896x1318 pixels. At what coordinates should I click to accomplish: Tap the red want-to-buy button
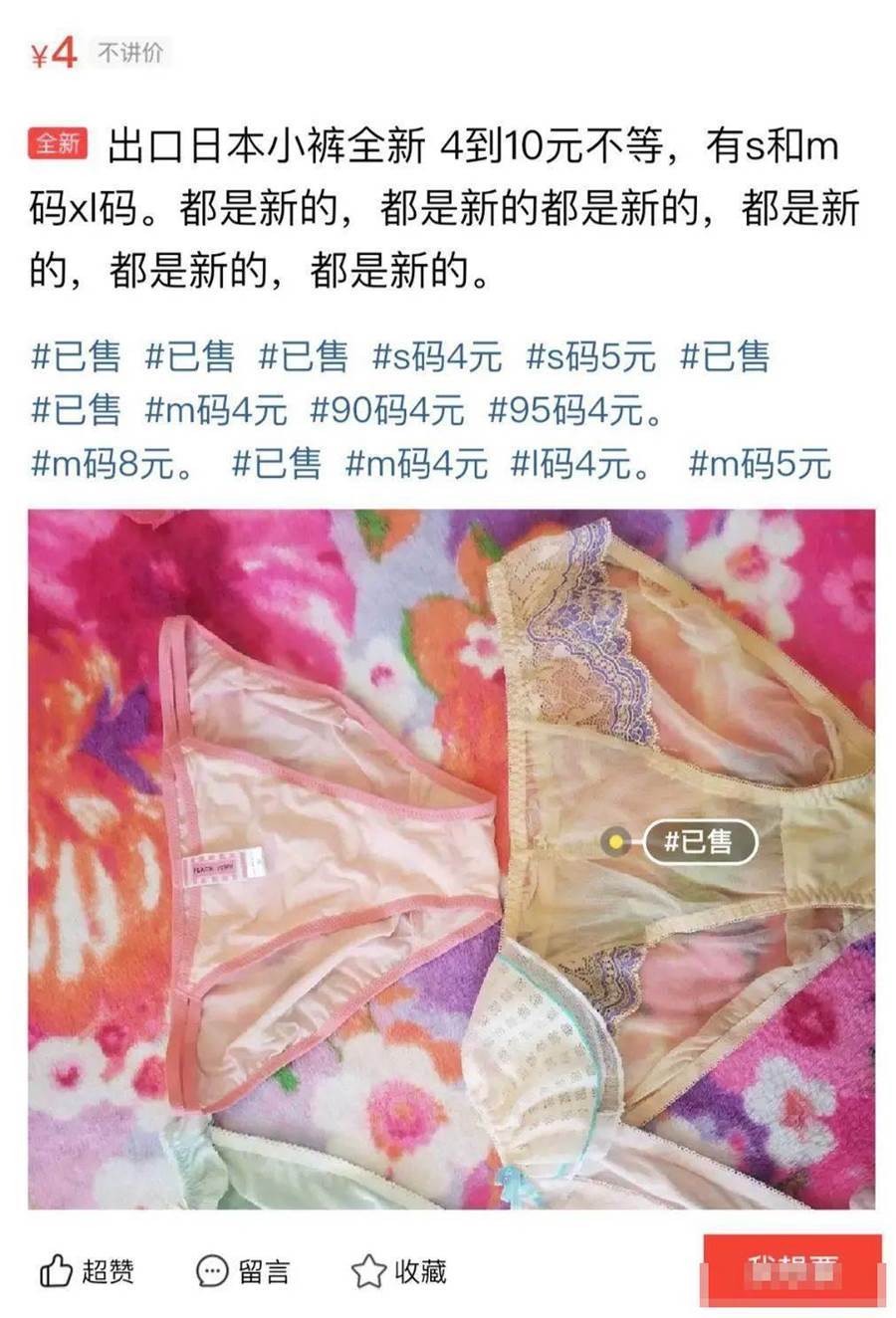click(791, 1270)
